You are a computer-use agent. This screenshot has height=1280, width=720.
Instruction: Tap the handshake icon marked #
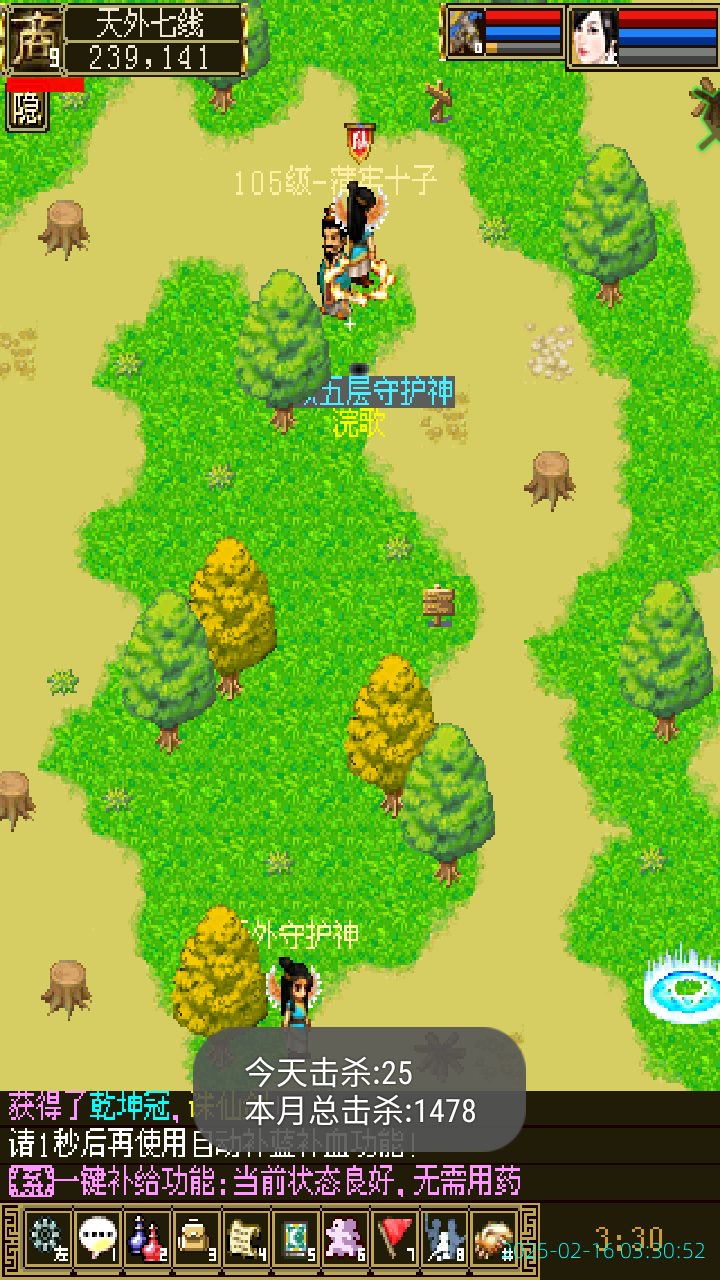click(494, 1238)
